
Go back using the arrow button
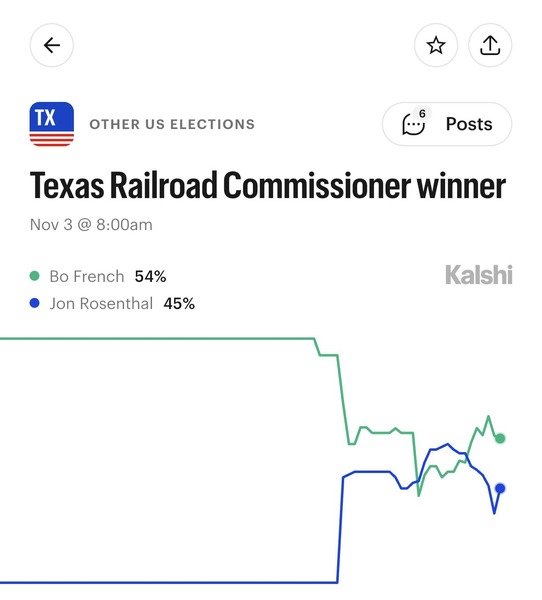point(52,45)
